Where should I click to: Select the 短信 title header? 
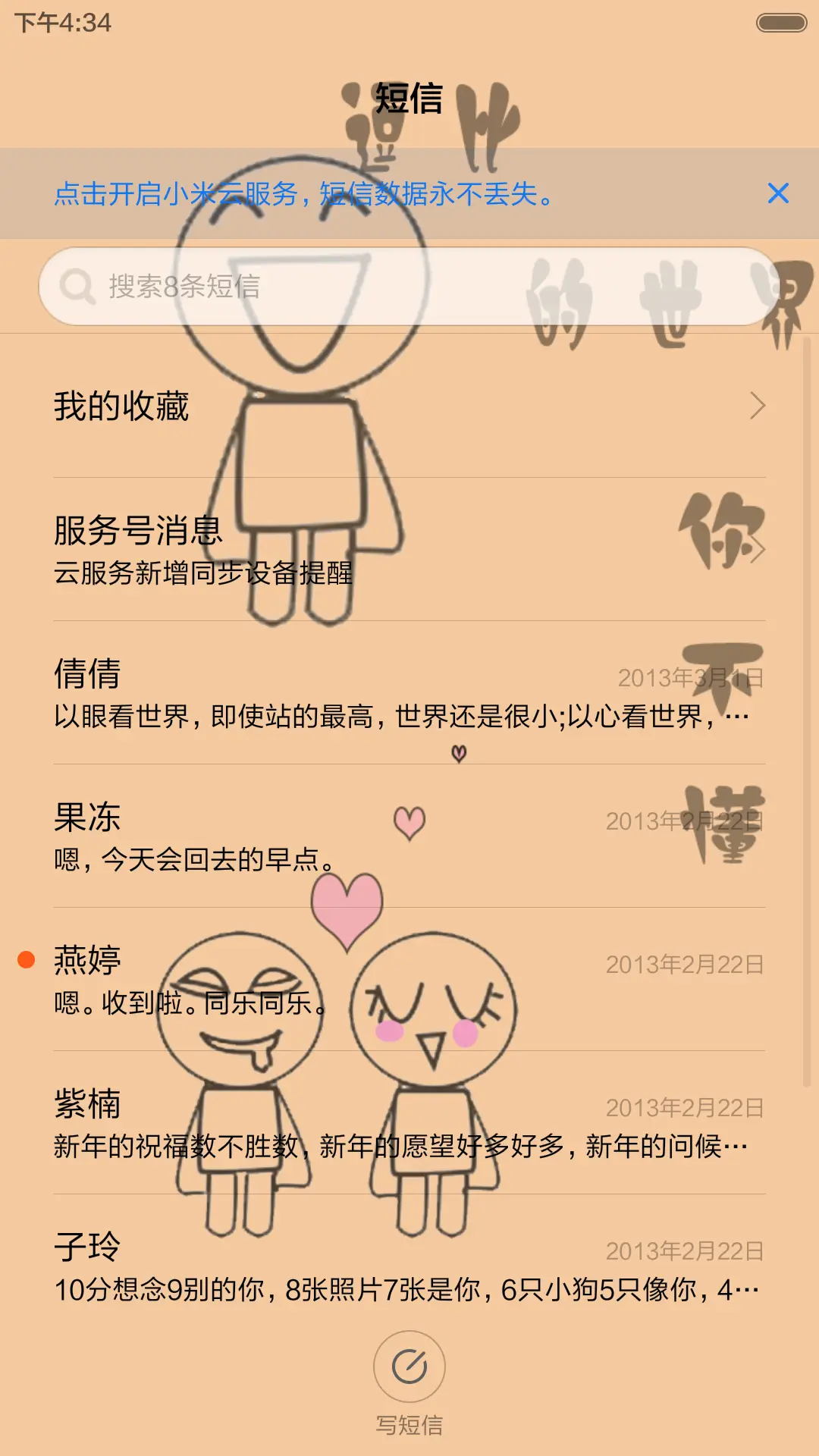coord(409,101)
